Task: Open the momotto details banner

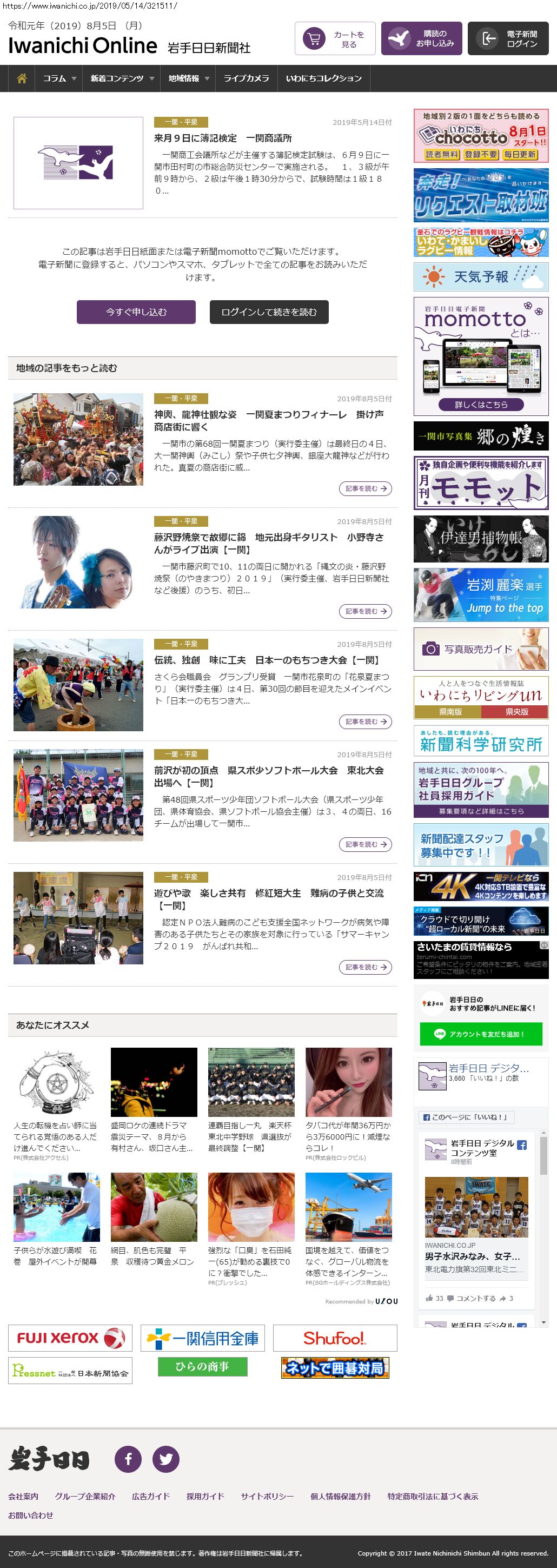Action: (480, 404)
